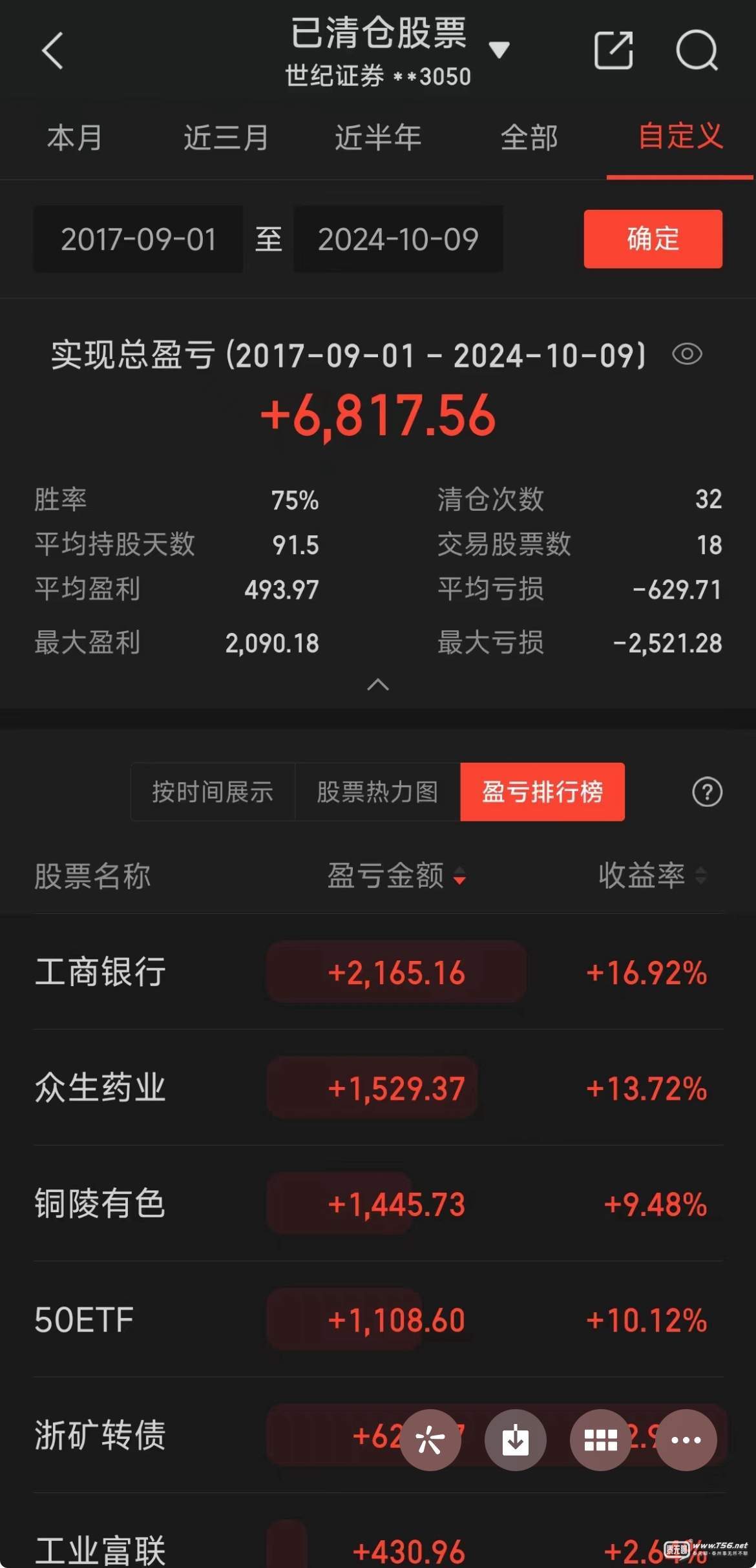Select the 全部 tab
The image size is (756, 1568).
529,138
